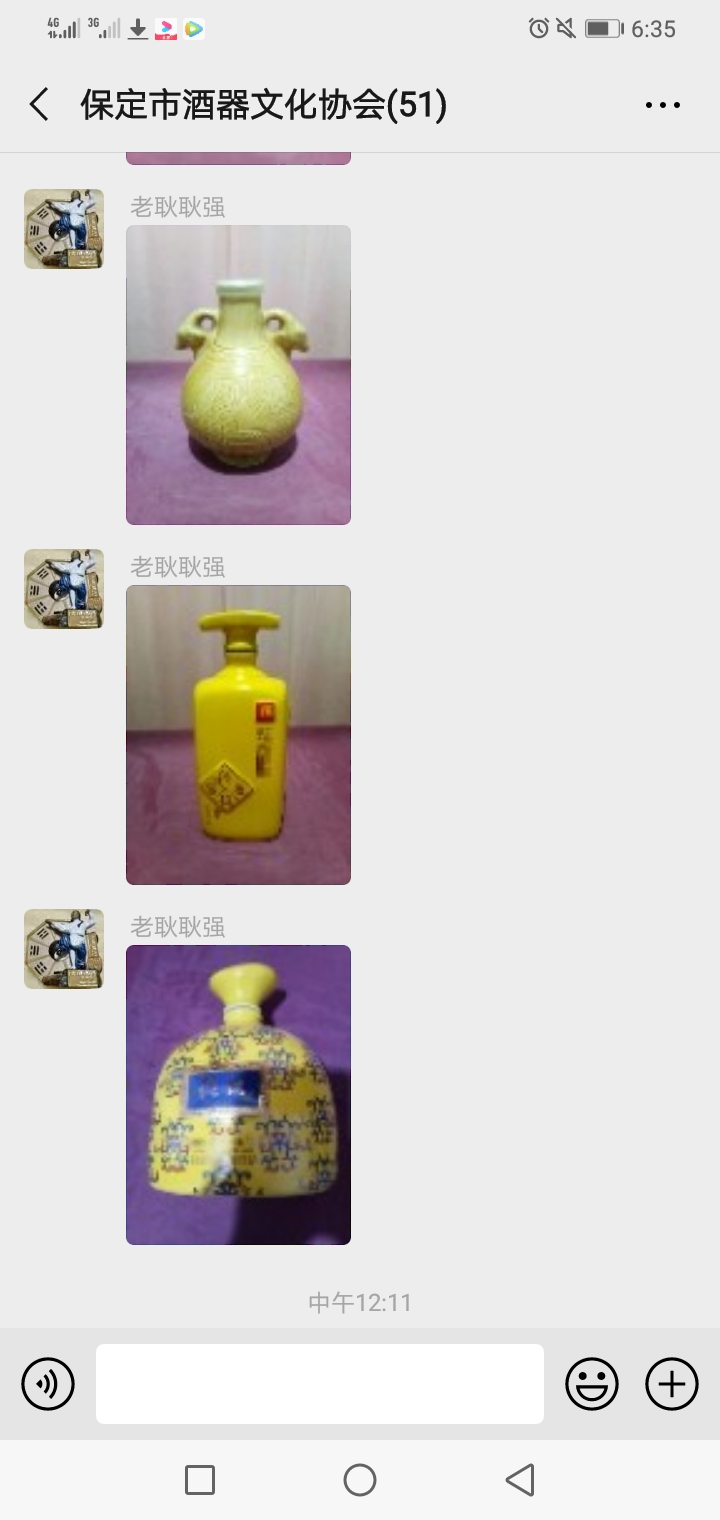
Task: Open the photo of the square yellow bottle
Action: tap(238, 734)
